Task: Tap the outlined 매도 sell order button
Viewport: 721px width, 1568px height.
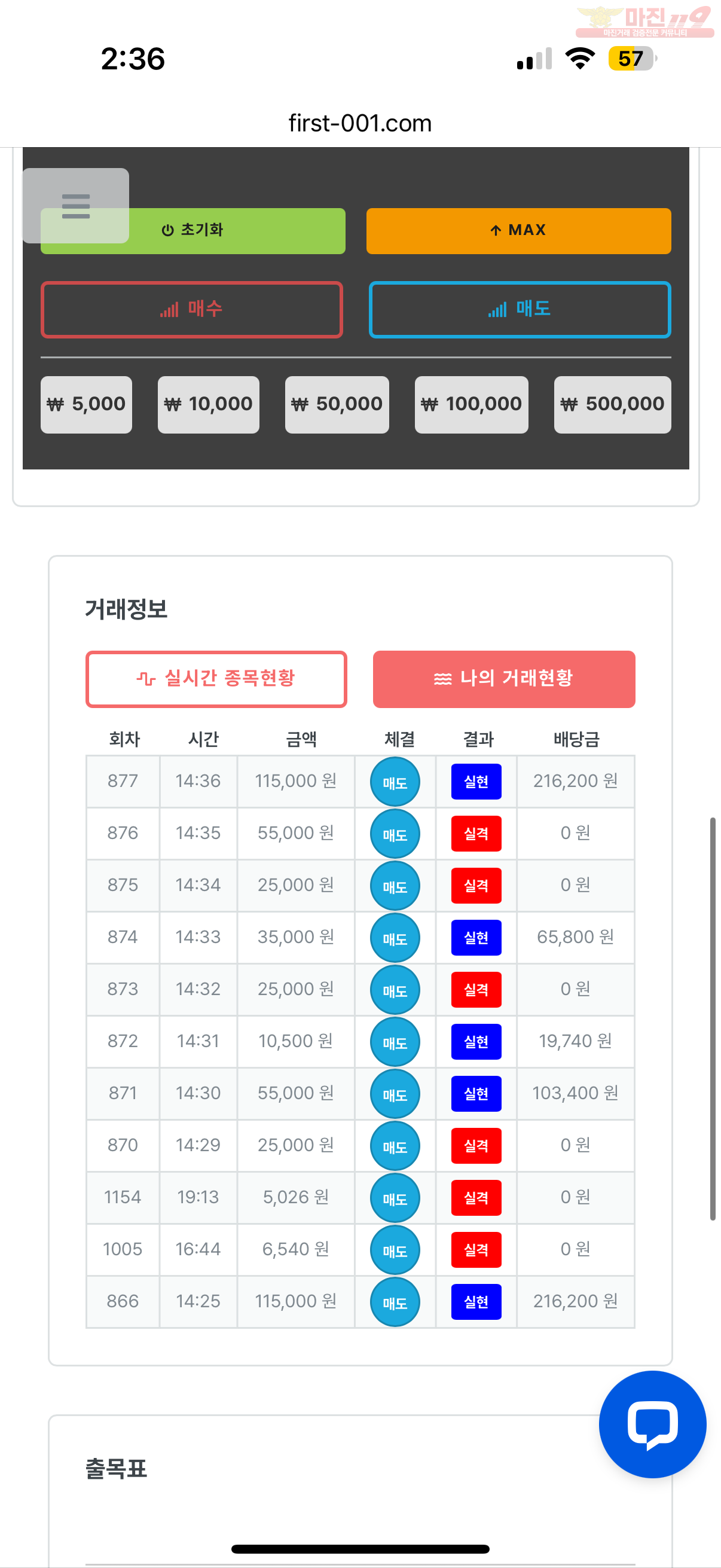Action: pos(520,309)
